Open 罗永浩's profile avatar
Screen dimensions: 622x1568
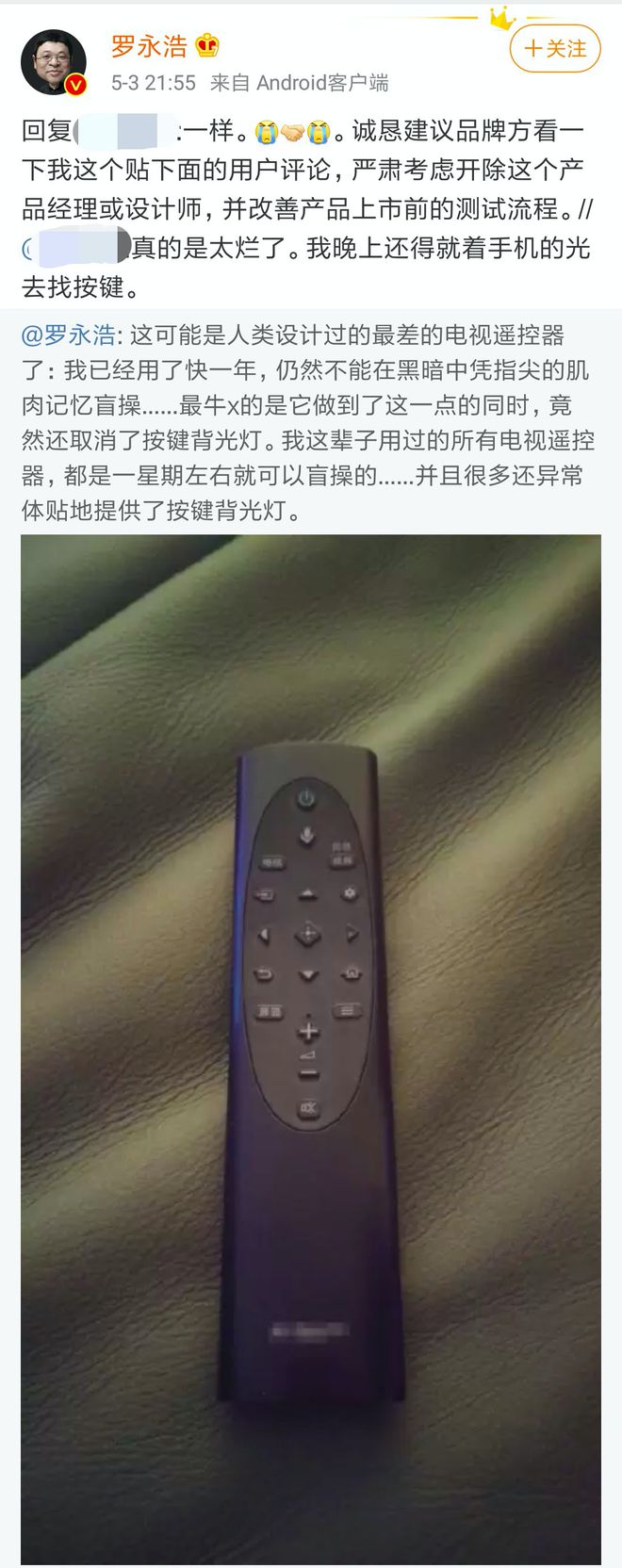coord(54,62)
